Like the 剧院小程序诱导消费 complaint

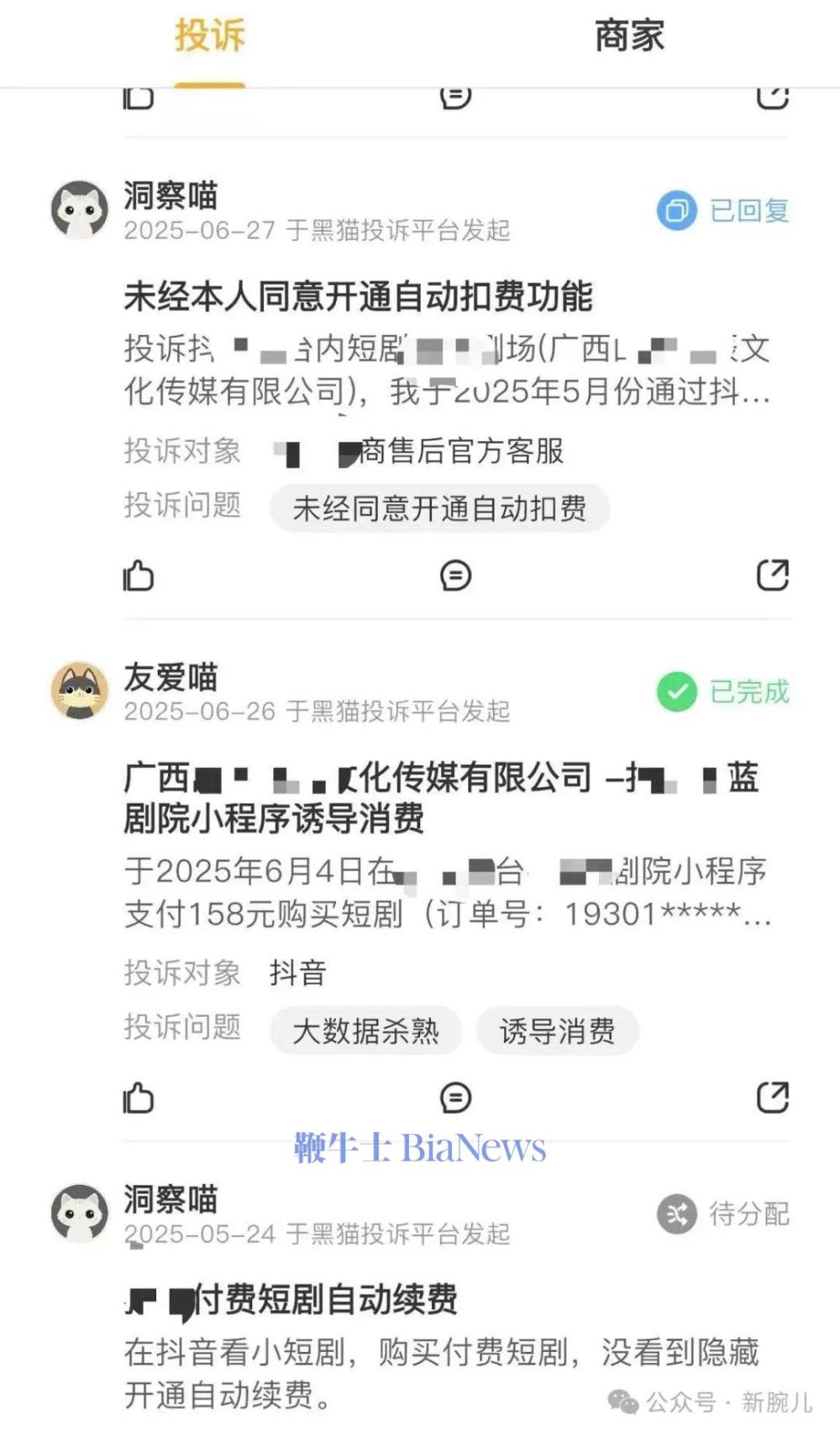click(x=139, y=1097)
